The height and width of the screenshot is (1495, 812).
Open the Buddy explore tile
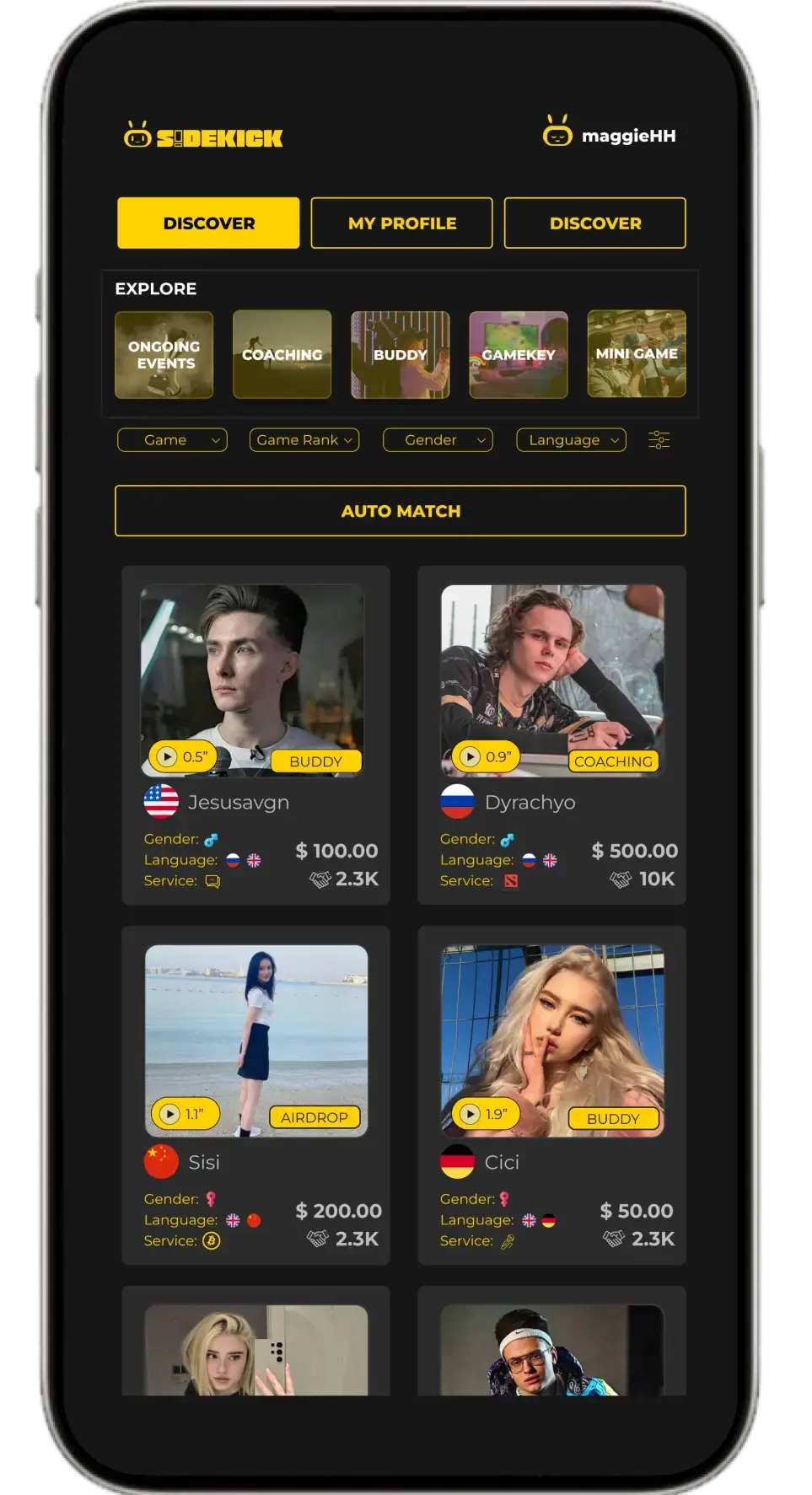(400, 355)
